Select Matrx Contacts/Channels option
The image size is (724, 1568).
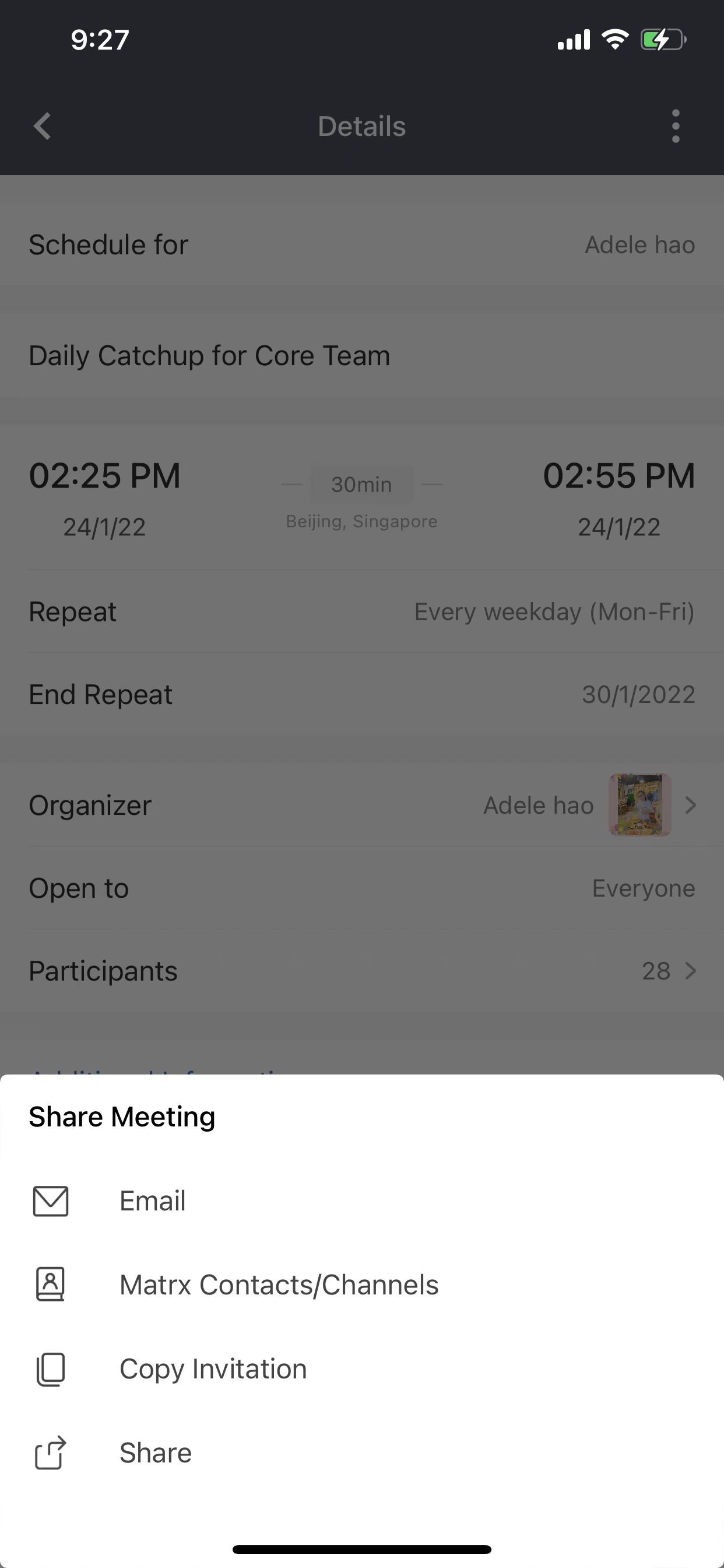[278, 1285]
